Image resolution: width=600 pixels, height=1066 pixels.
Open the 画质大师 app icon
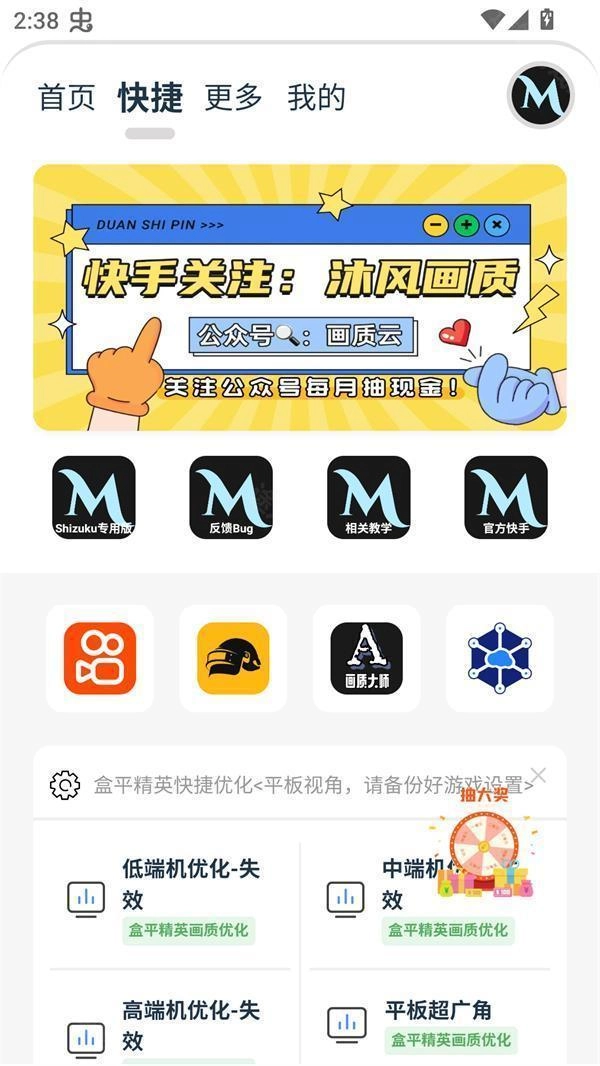pos(367,658)
